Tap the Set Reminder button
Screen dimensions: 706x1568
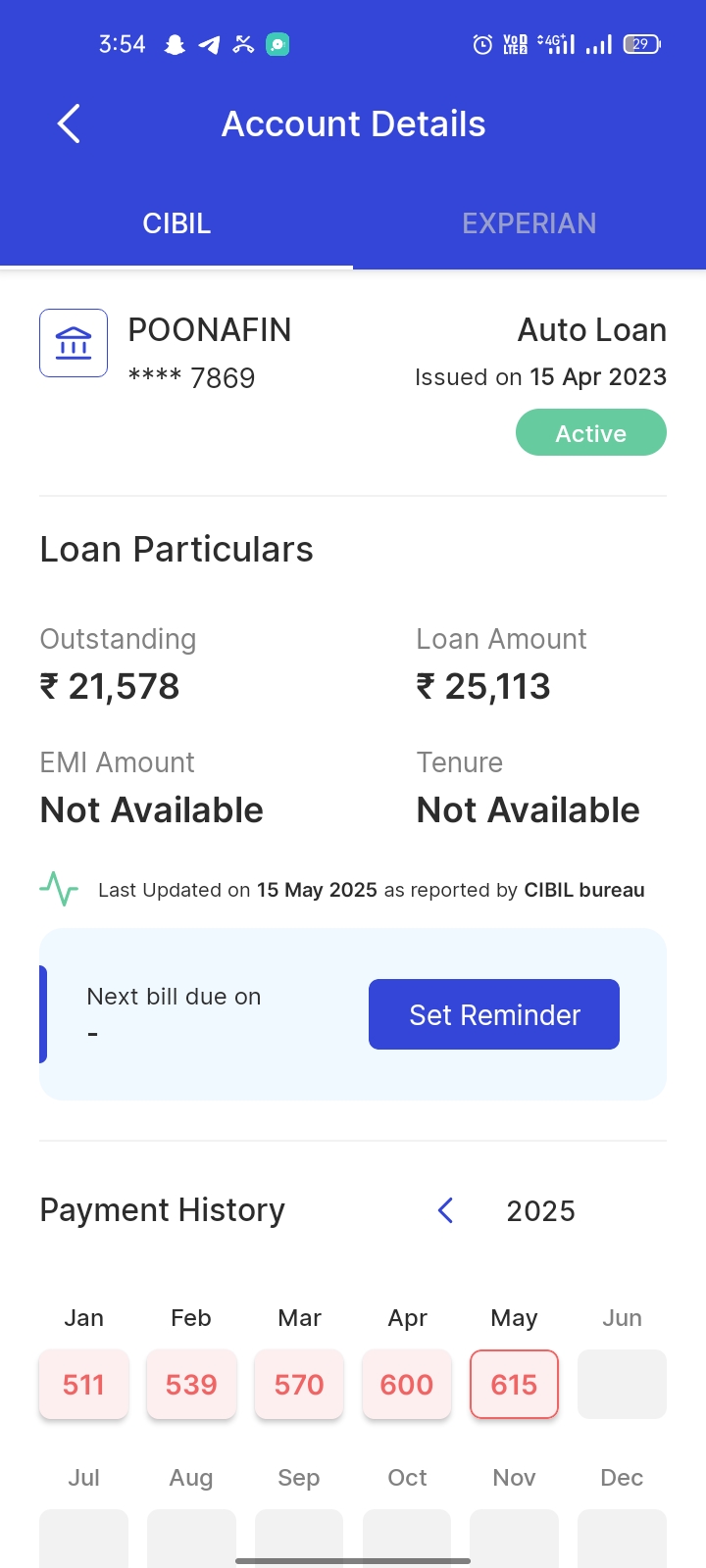[x=494, y=1014]
